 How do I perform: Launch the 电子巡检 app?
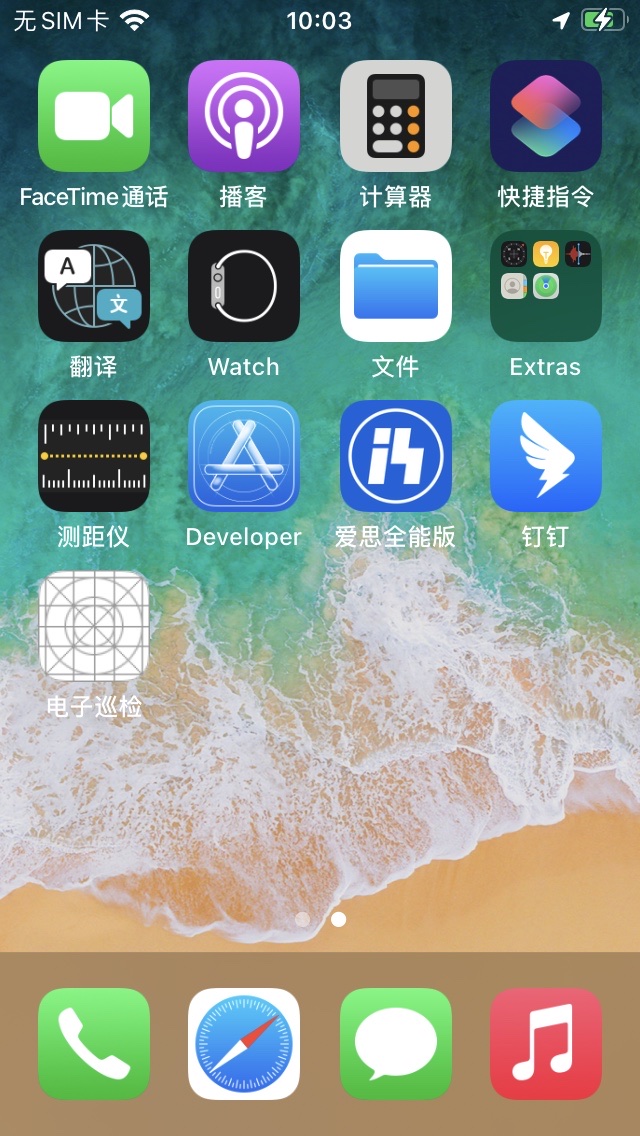tap(93, 626)
